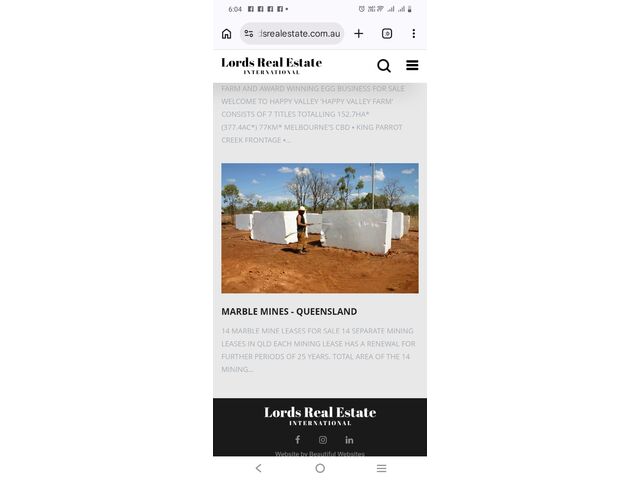
Task: Open the tab switcher
Action: (x=387, y=34)
